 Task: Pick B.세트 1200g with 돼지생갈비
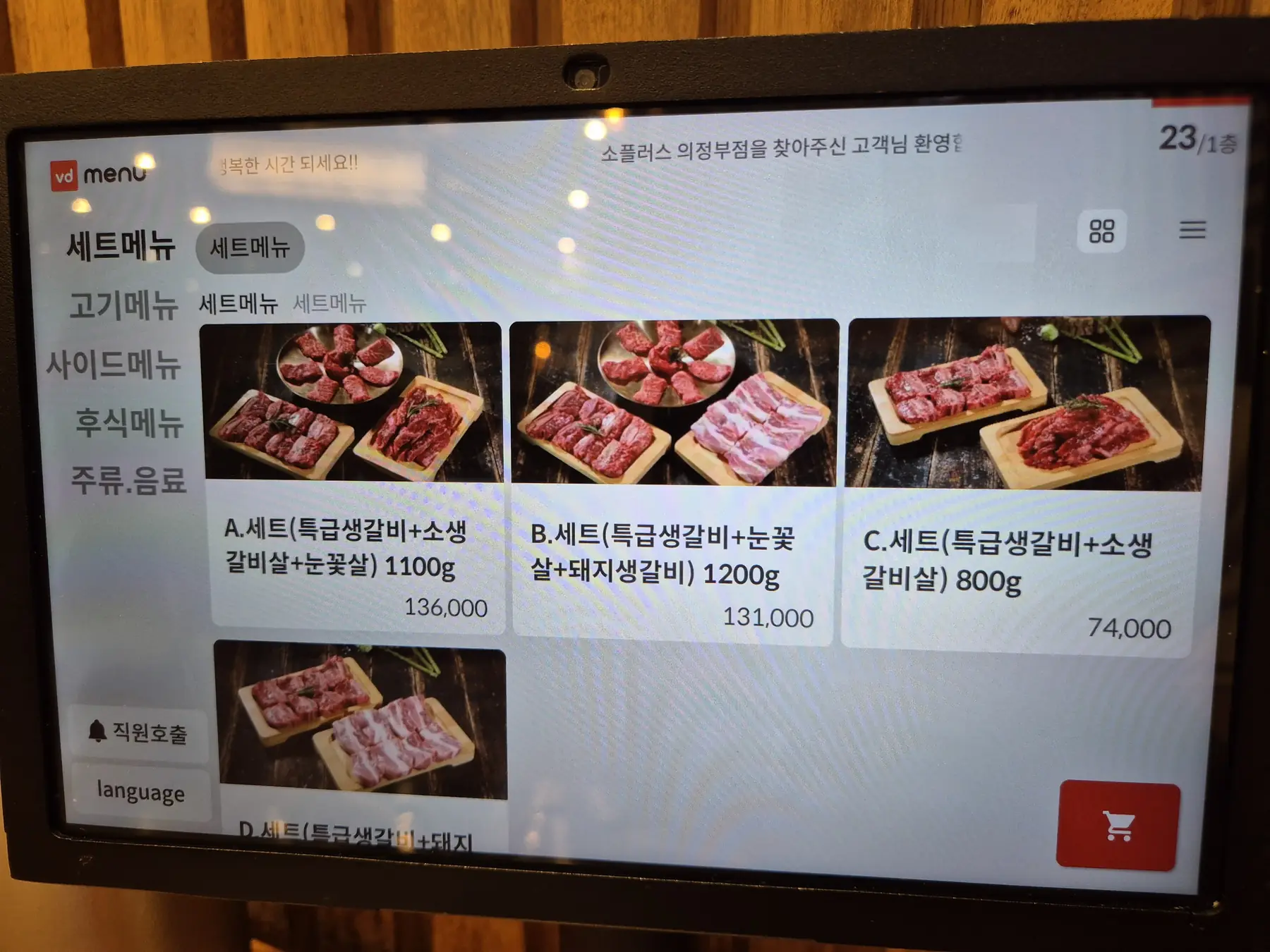click(x=673, y=480)
